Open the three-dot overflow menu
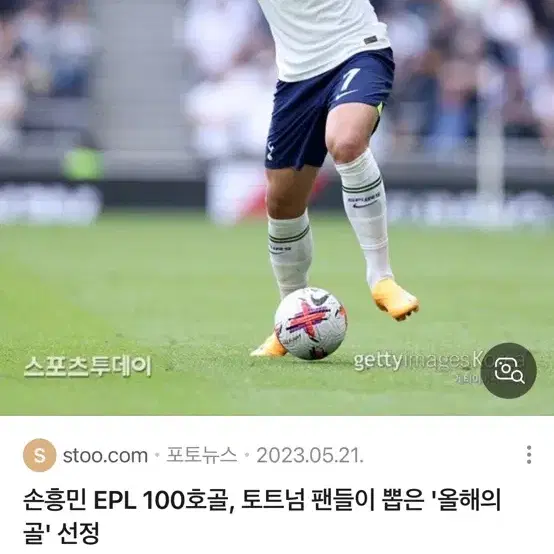The width and height of the screenshot is (554, 554). click(x=529, y=455)
